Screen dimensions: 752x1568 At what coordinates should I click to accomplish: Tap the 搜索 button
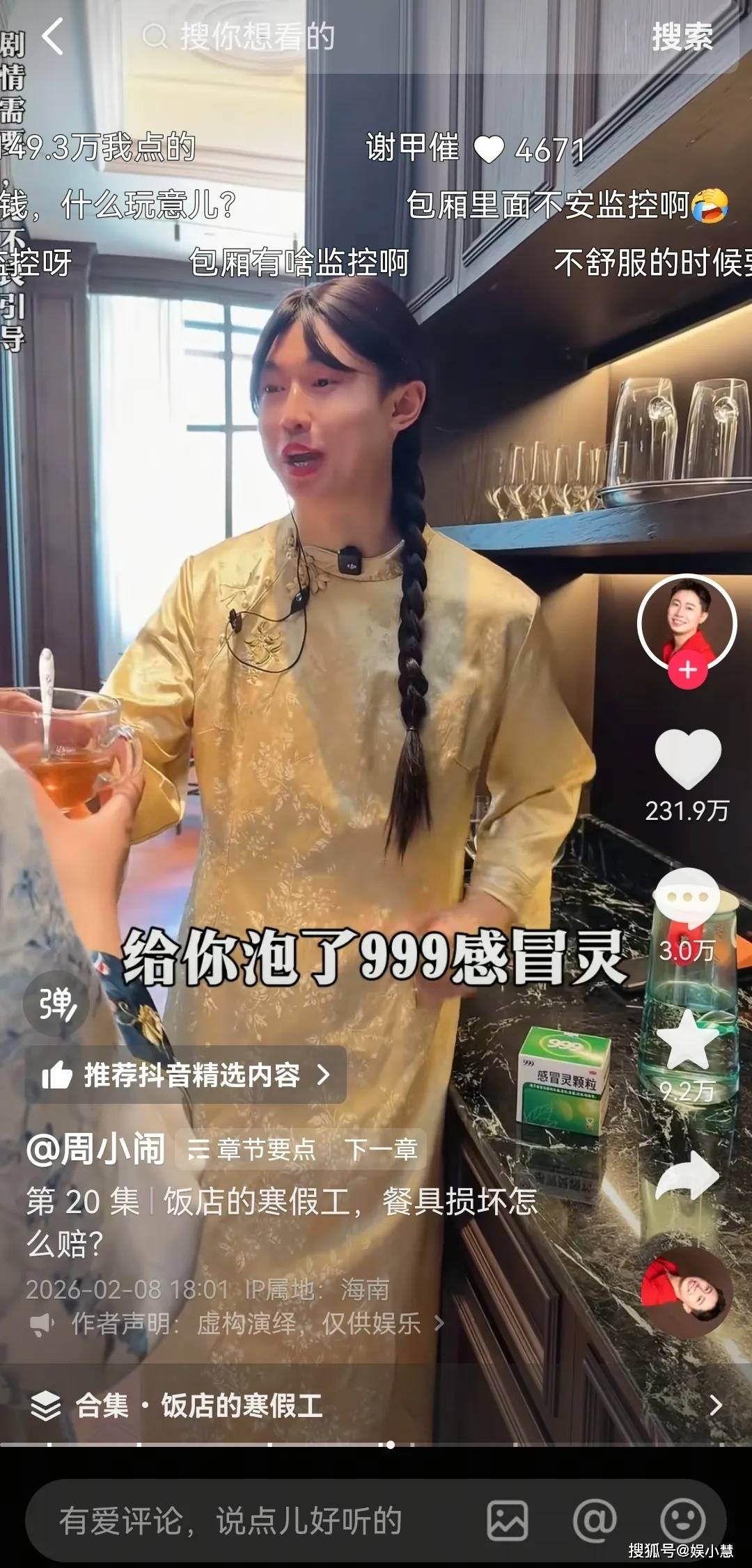pos(681,37)
